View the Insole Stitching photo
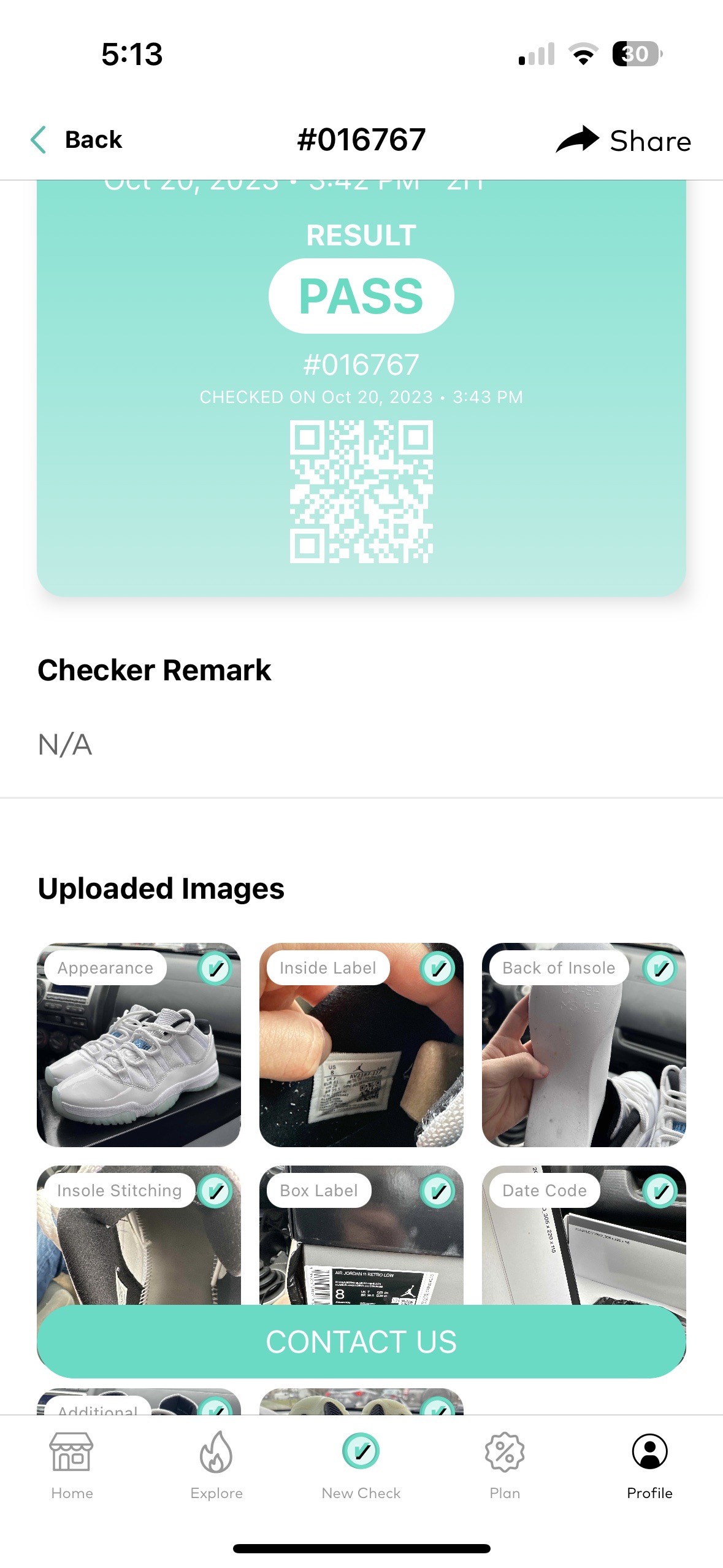The image size is (723, 1568). pos(139,1235)
